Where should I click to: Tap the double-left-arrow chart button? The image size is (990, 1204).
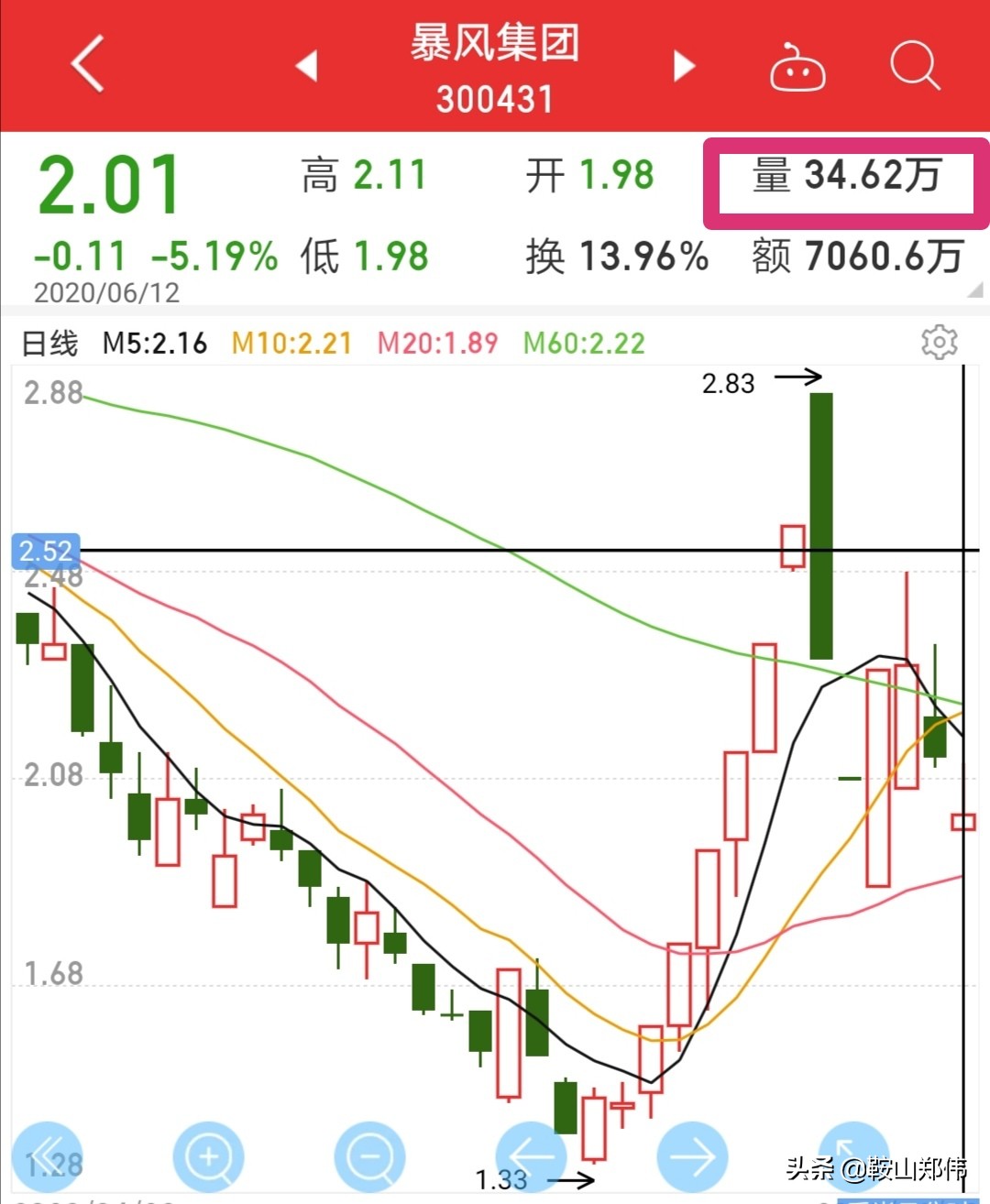pyautogui.click(x=48, y=1156)
